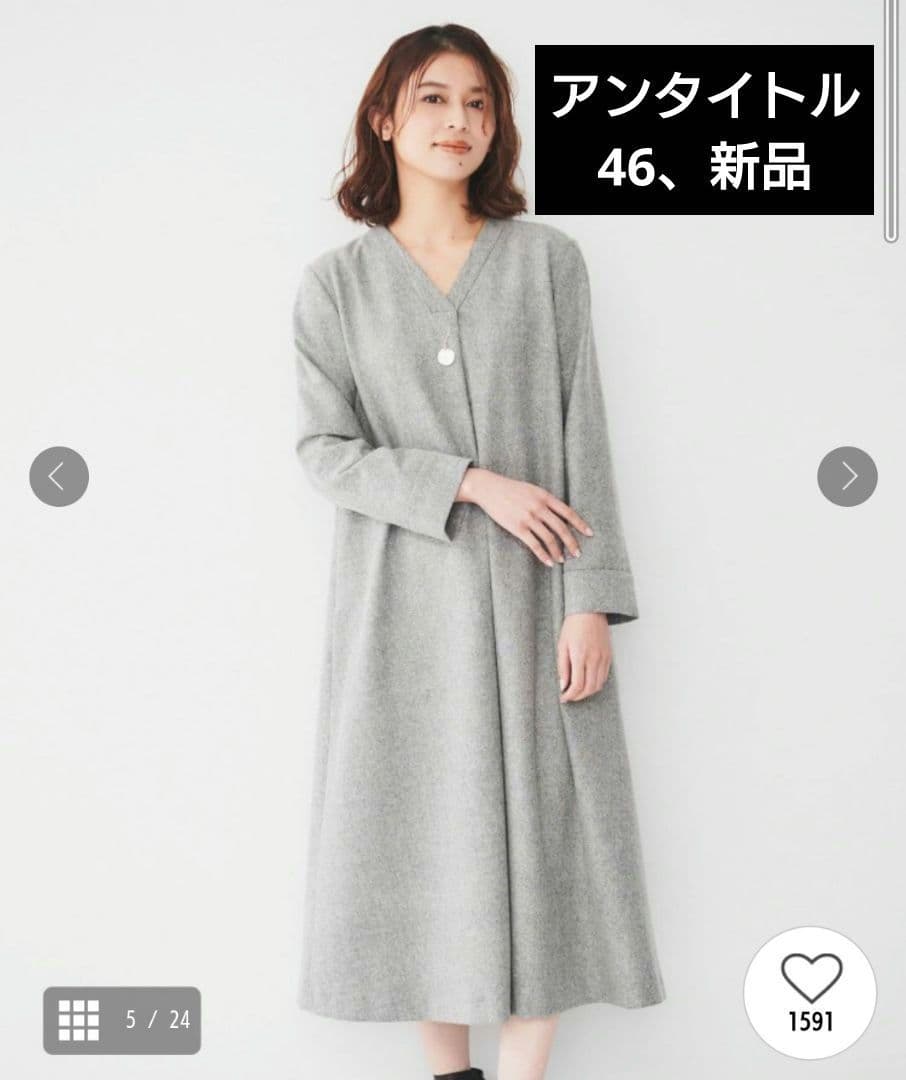Advance to the next photo with the right arrow
The image size is (906, 1080).
point(849,477)
